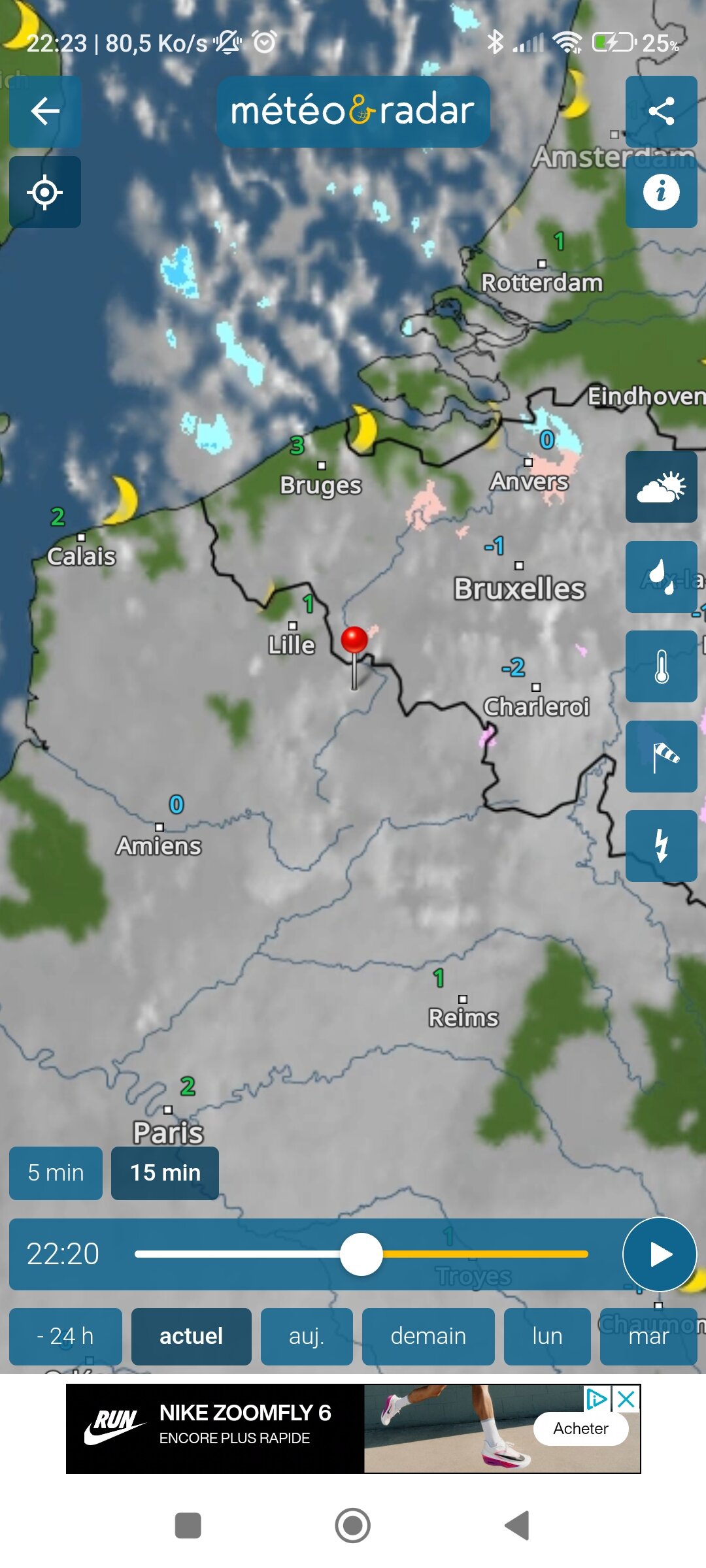Select the 5 min interval
The height and width of the screenshot is (1568, 706).
tap(56, 1173)
